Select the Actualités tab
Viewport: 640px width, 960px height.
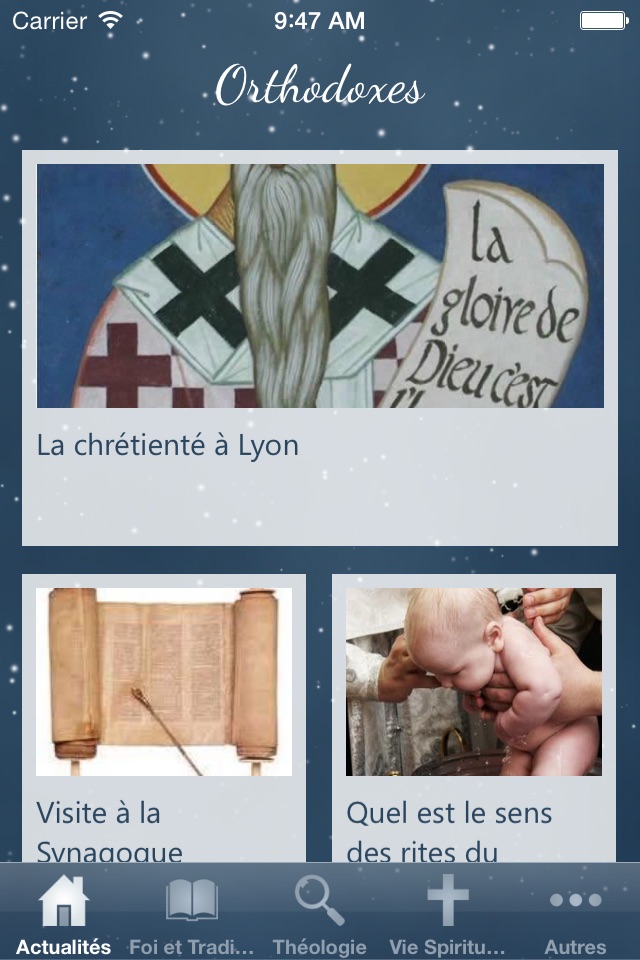(x=64, y=914)
